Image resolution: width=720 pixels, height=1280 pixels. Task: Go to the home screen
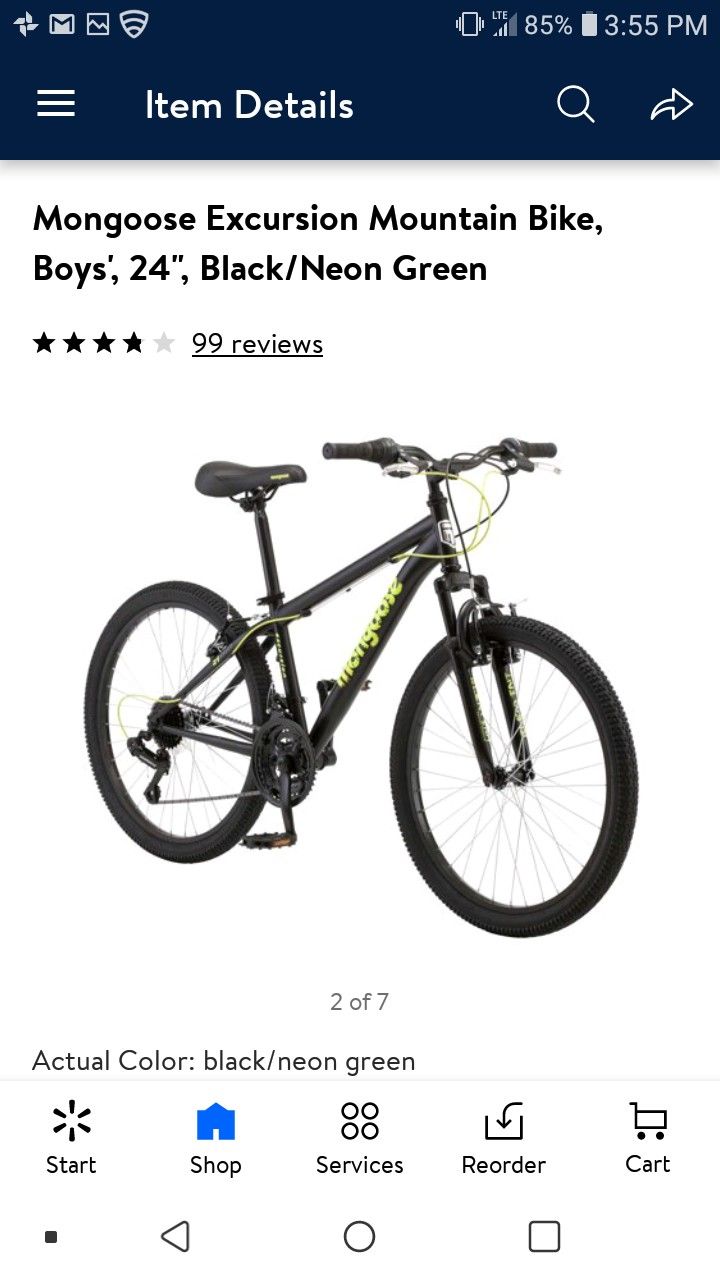[x=359, y=1237]
